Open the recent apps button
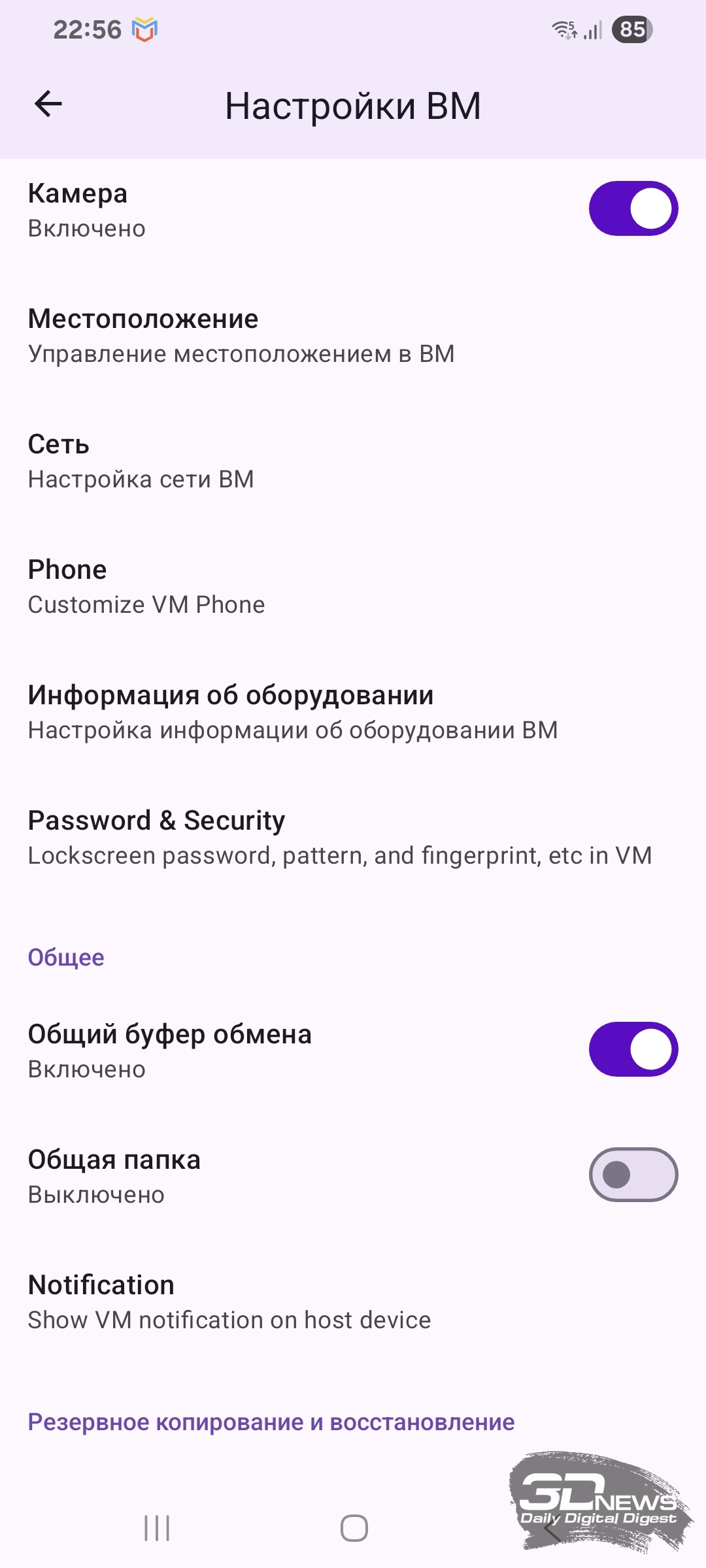Screen dimensions: 706x1568 click(x=157, y=1528)
